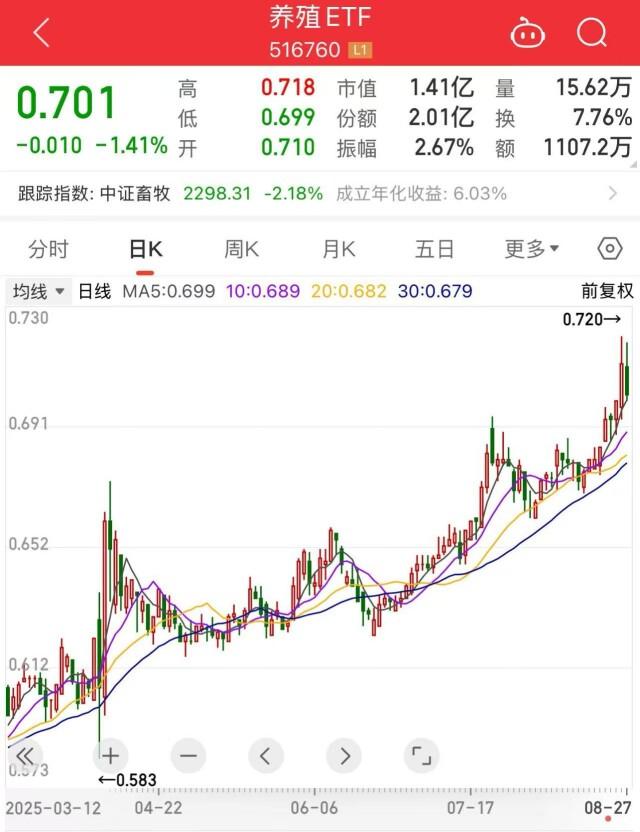This screenshot has width=640, height=832.
Task: Select the 日K tab
Action: click(x=145, y=249)
